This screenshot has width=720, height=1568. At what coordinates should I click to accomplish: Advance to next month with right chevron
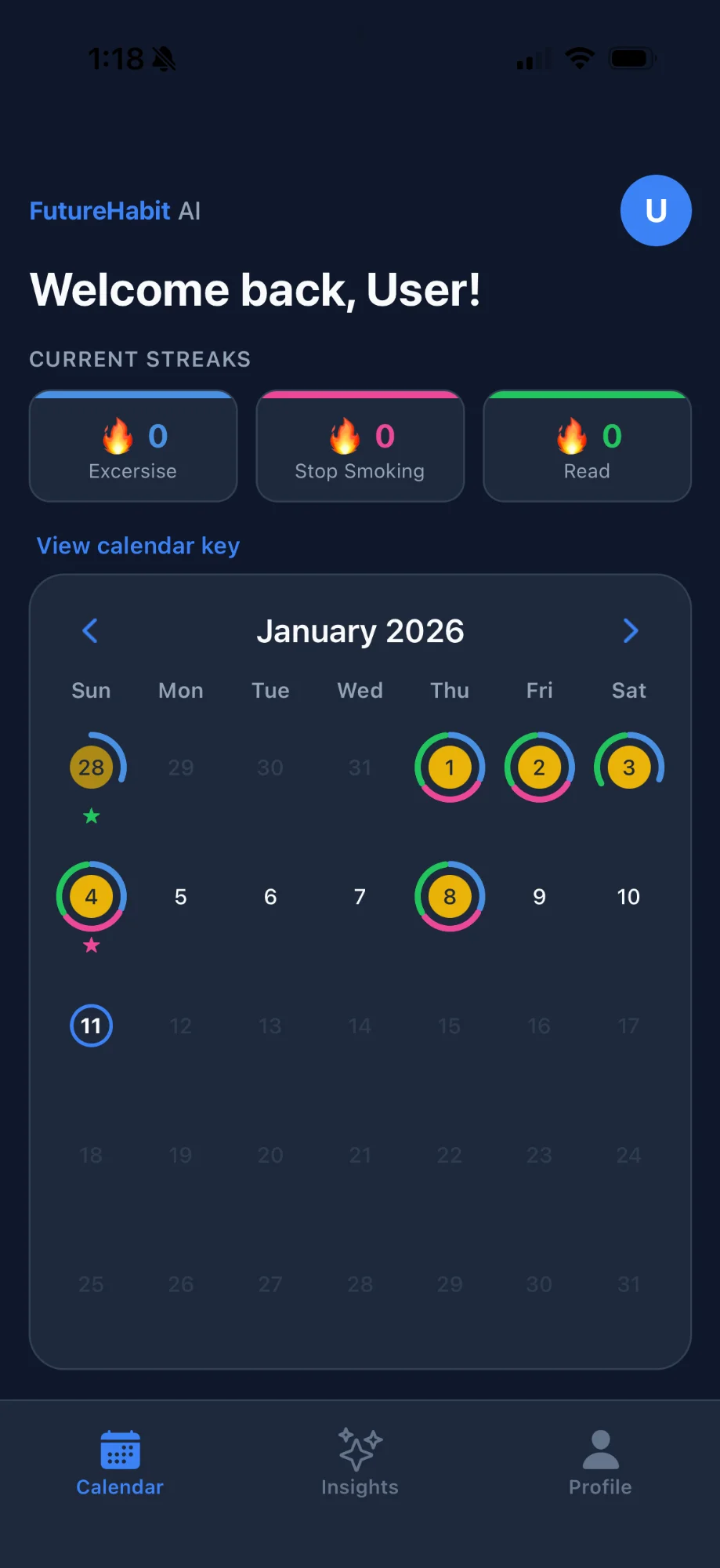tap(631, 630)
